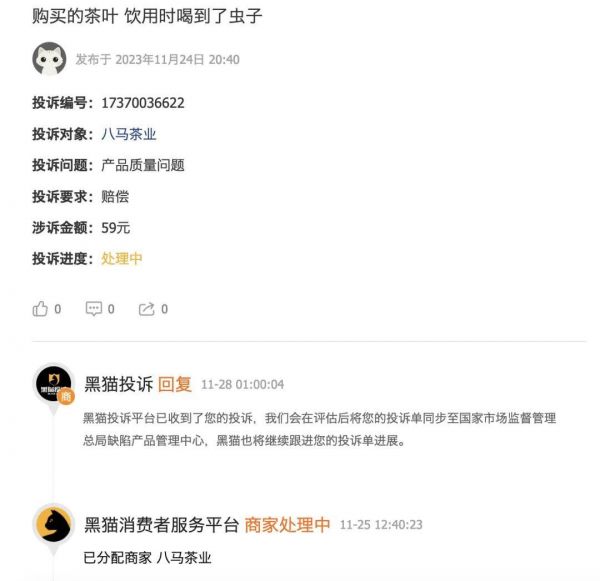Open the 八马茶业 merchant link

[x=129, y=134]
